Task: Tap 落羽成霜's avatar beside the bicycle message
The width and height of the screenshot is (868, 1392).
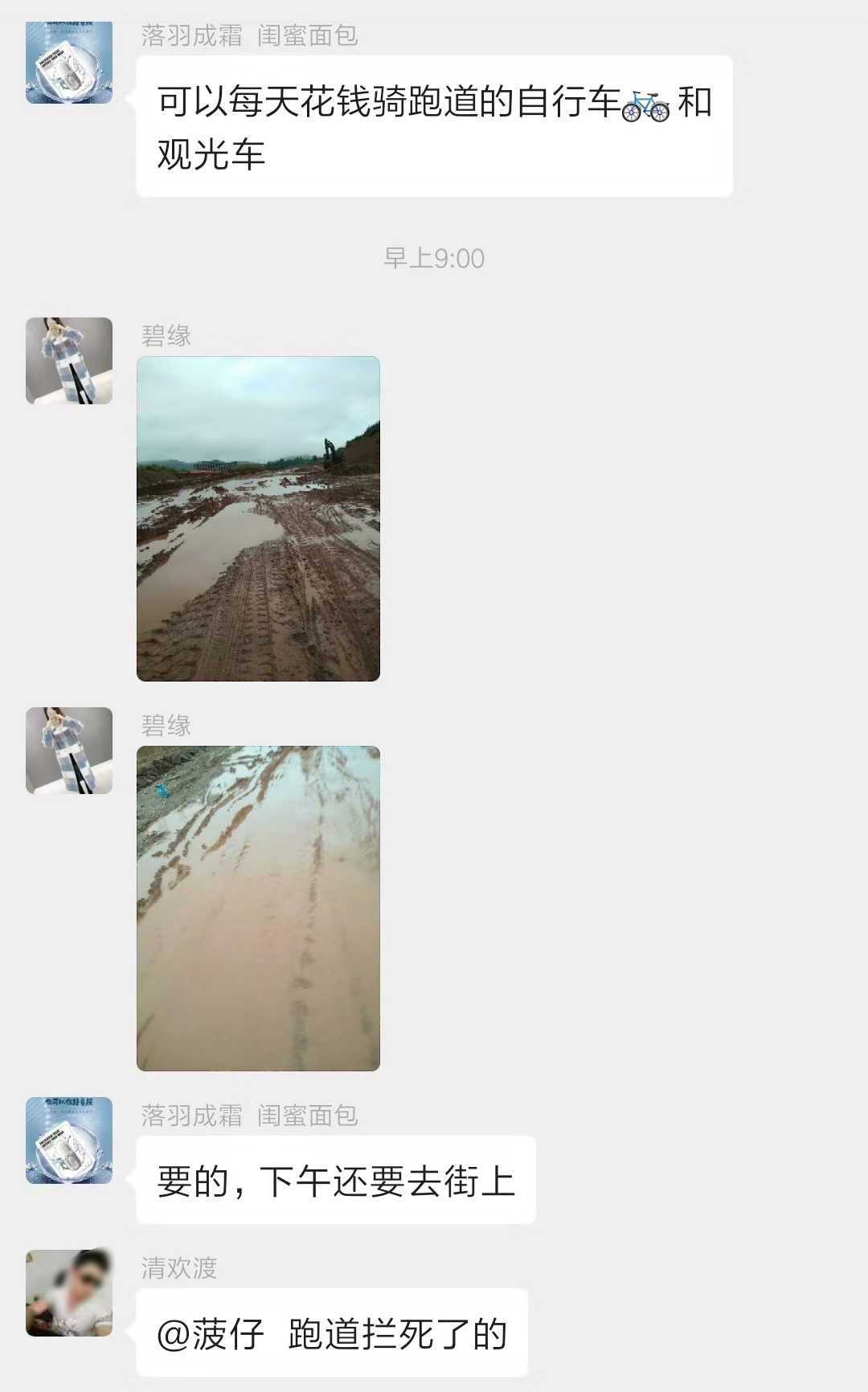Action: point(69,63)
